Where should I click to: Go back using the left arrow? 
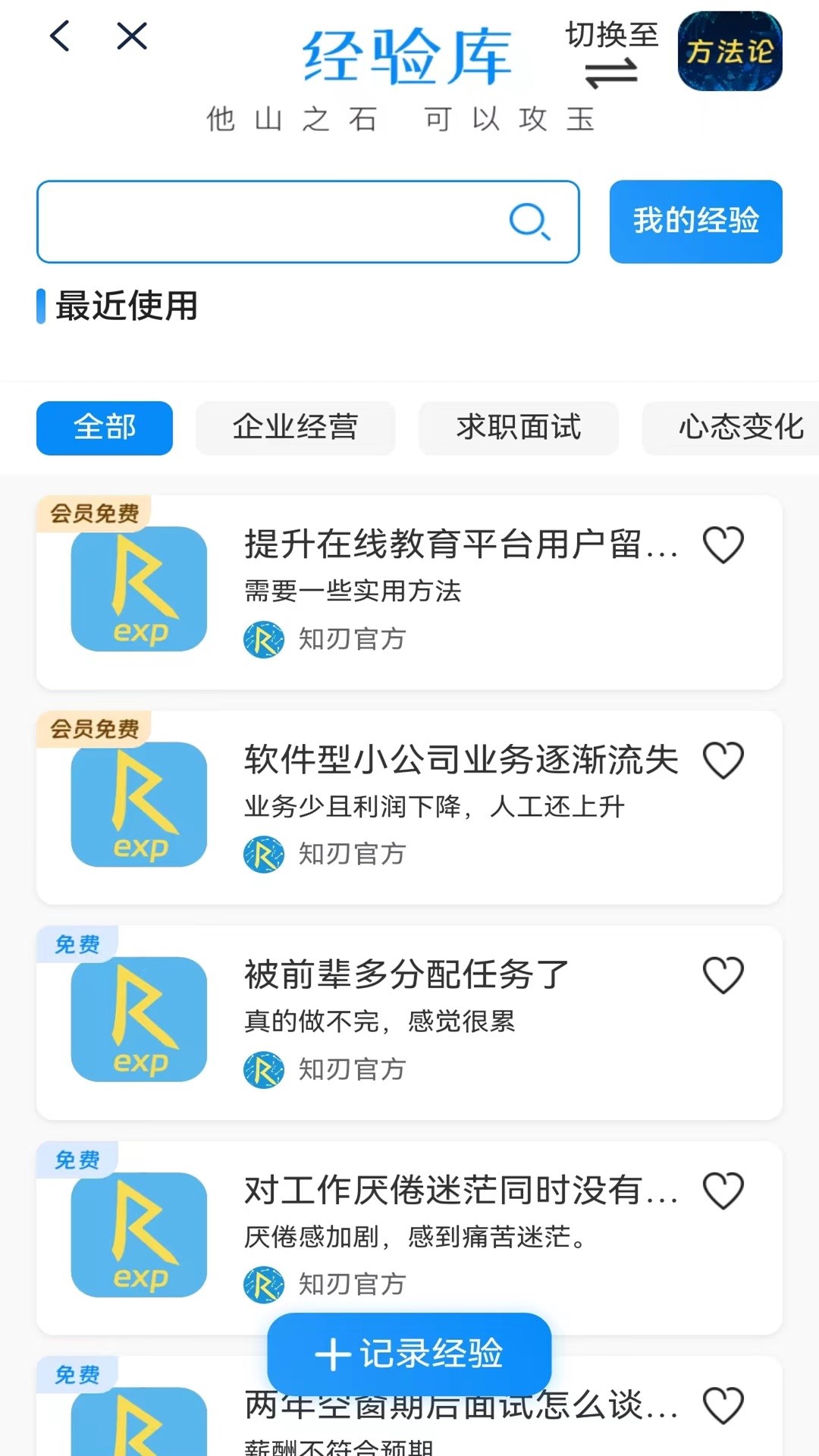[60, 36]
